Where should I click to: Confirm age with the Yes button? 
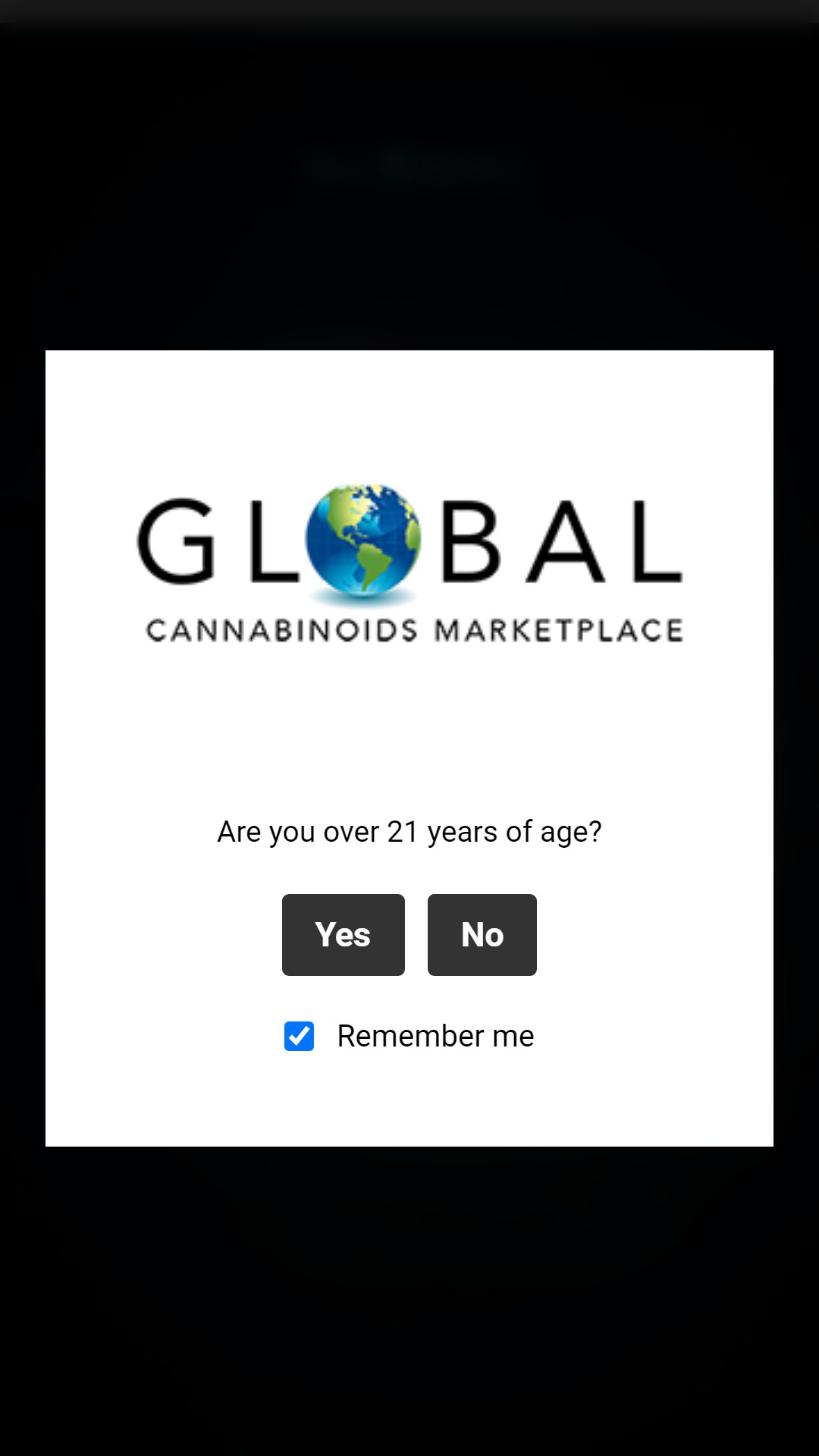343,934
